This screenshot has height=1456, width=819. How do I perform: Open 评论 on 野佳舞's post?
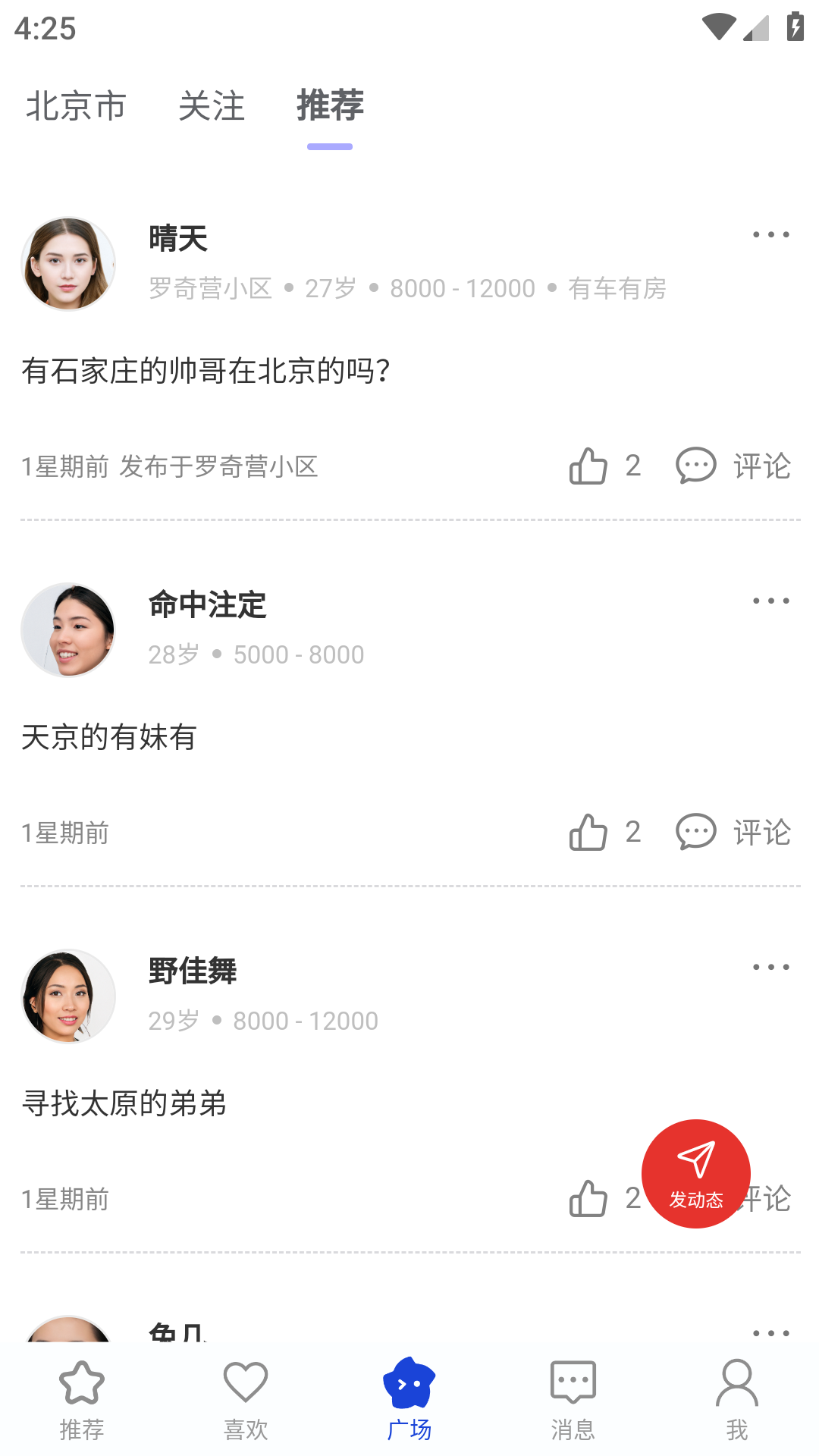pos(762,1198)
